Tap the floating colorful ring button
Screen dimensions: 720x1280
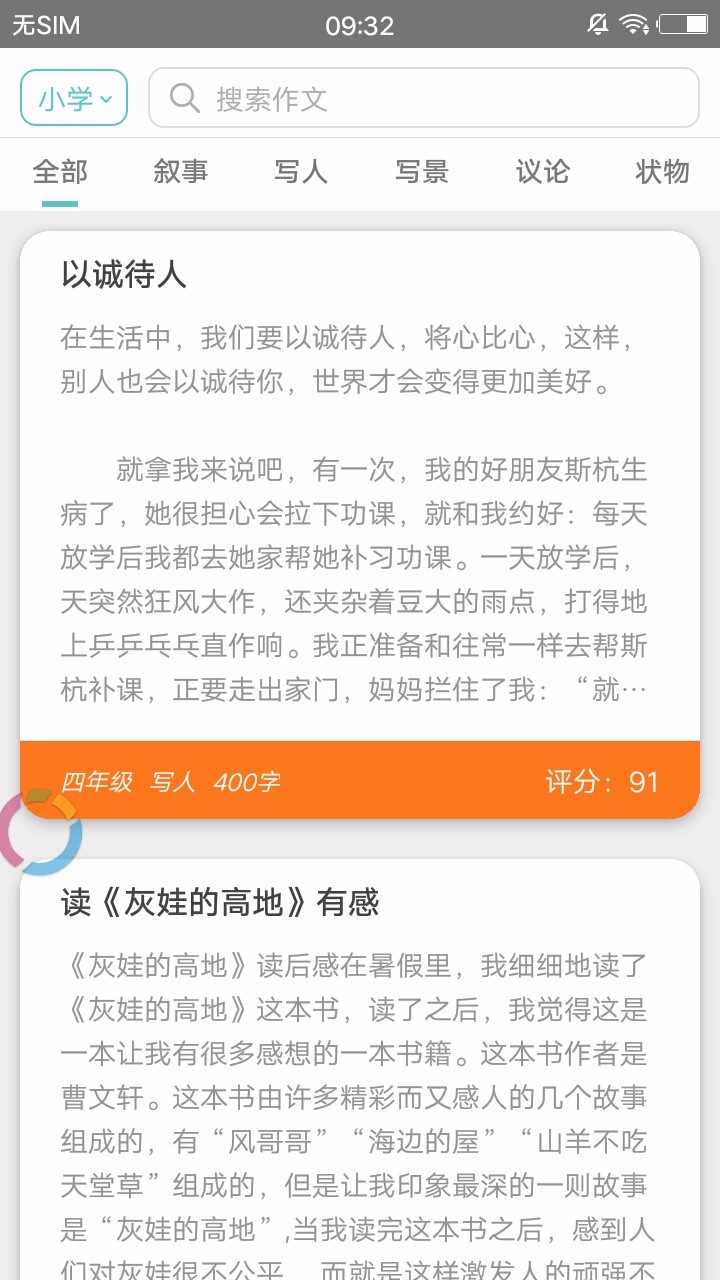point(40,832)
